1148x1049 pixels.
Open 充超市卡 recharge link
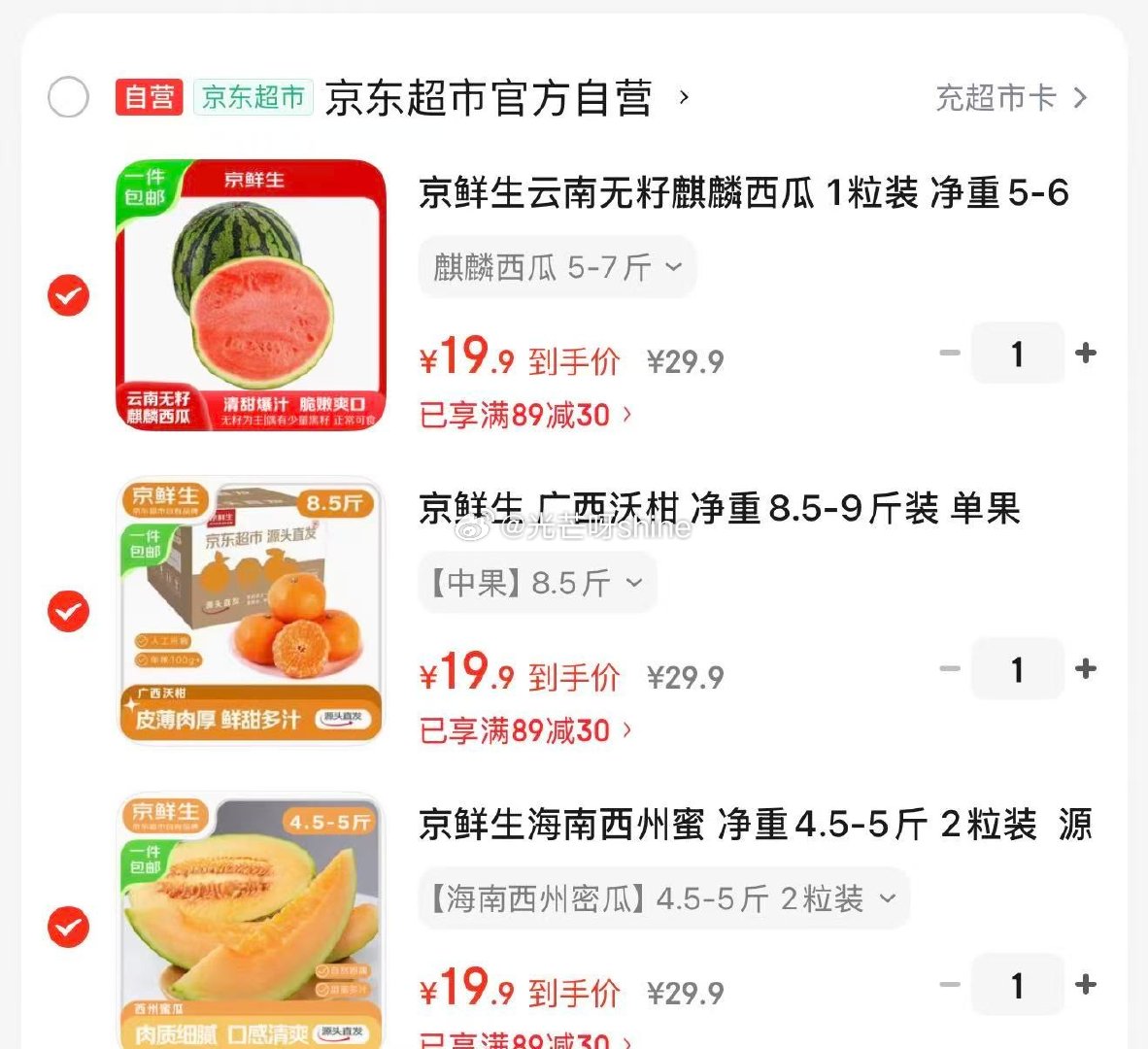click(1010, 98)
